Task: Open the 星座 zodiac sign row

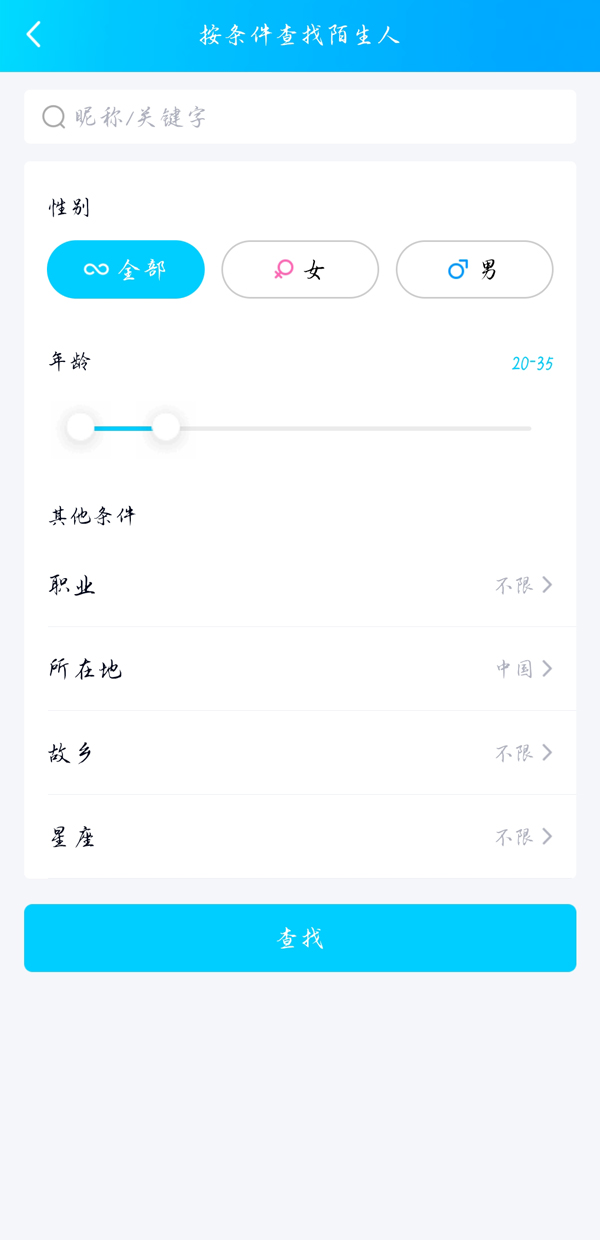Action: [x=300, y=837]
